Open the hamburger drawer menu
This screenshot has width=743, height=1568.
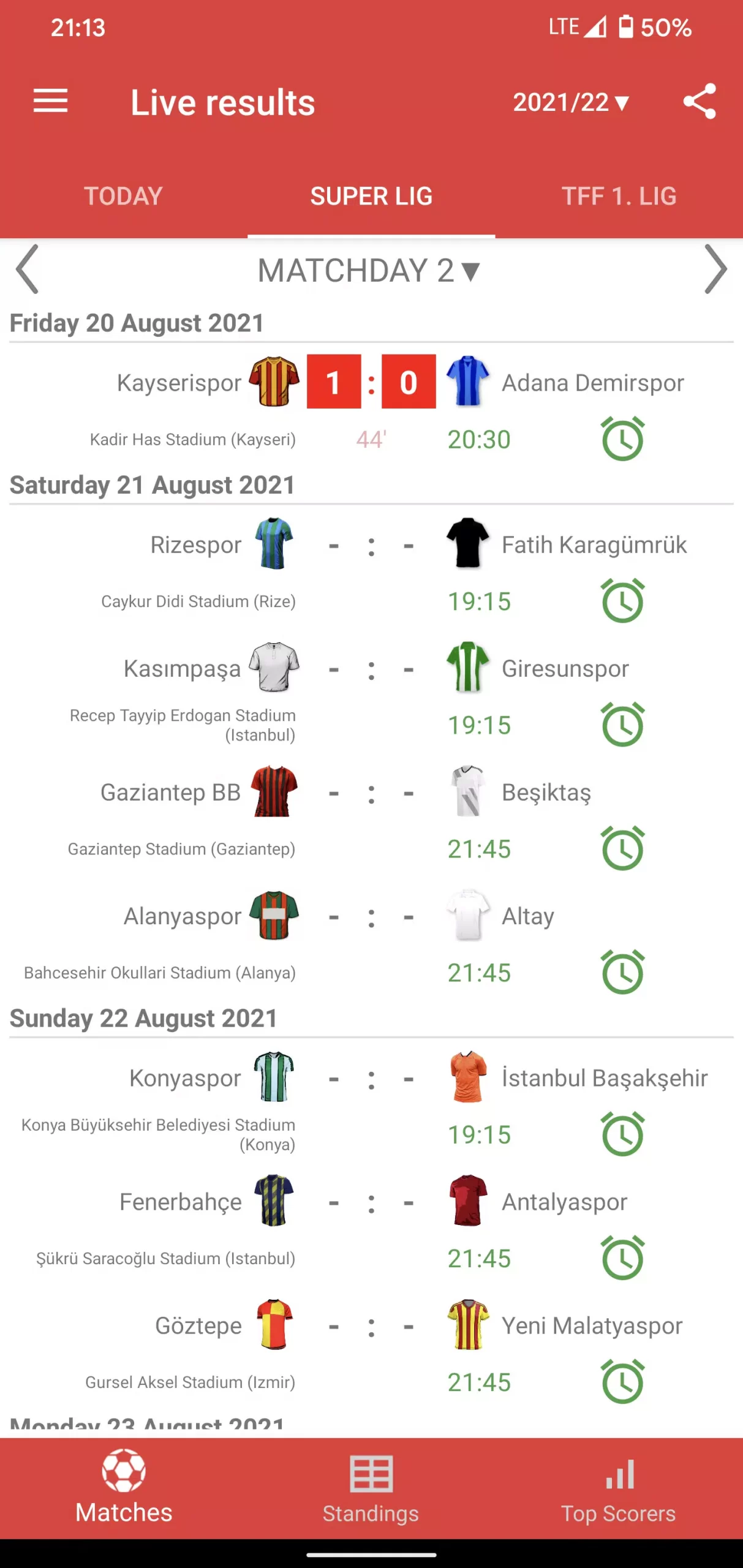tap(50, 101)
